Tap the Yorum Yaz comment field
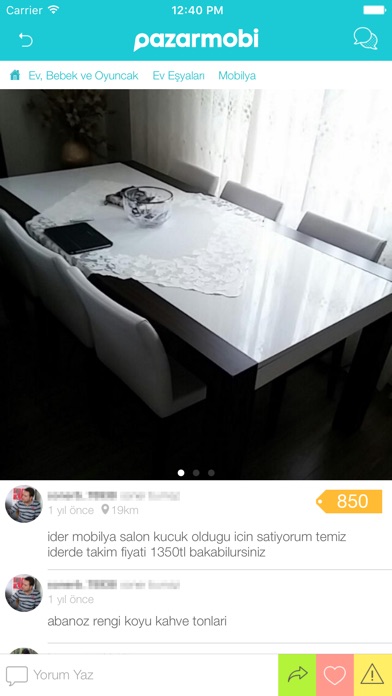This screenshot has height=696, width=392. tap(139, 675)
